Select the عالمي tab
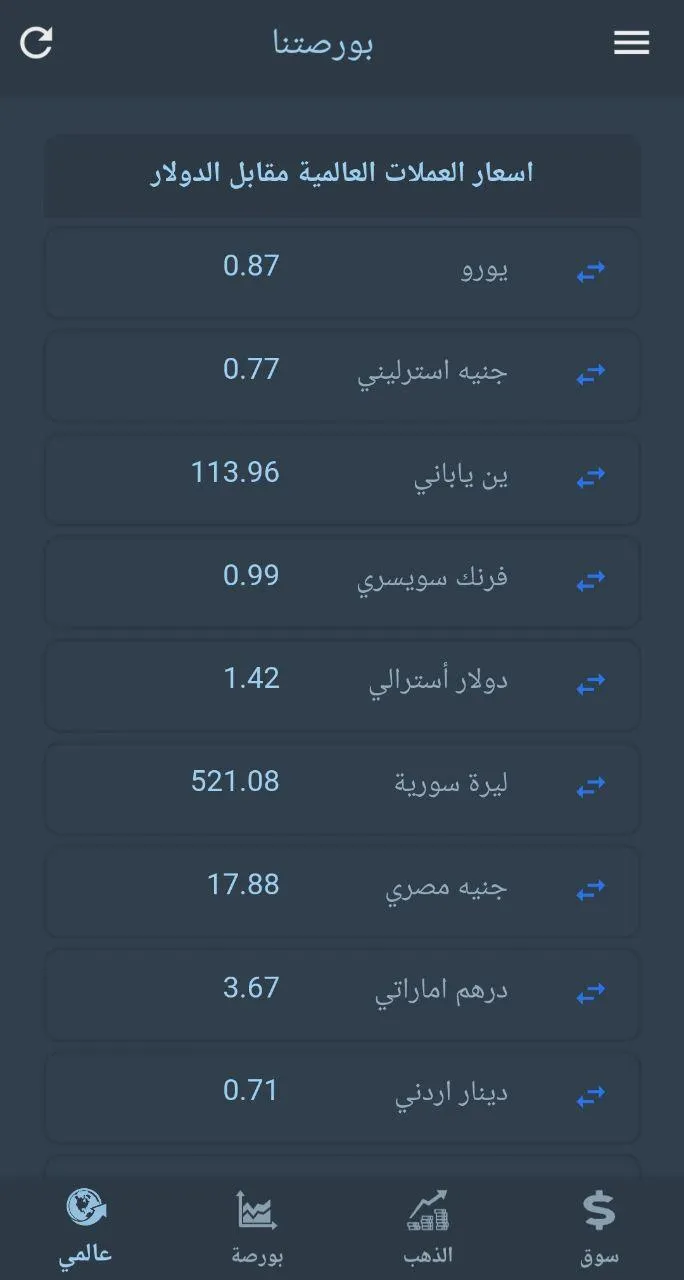Image resolution: width=684 pixels, height=1280 pixels. (86, 1228)
